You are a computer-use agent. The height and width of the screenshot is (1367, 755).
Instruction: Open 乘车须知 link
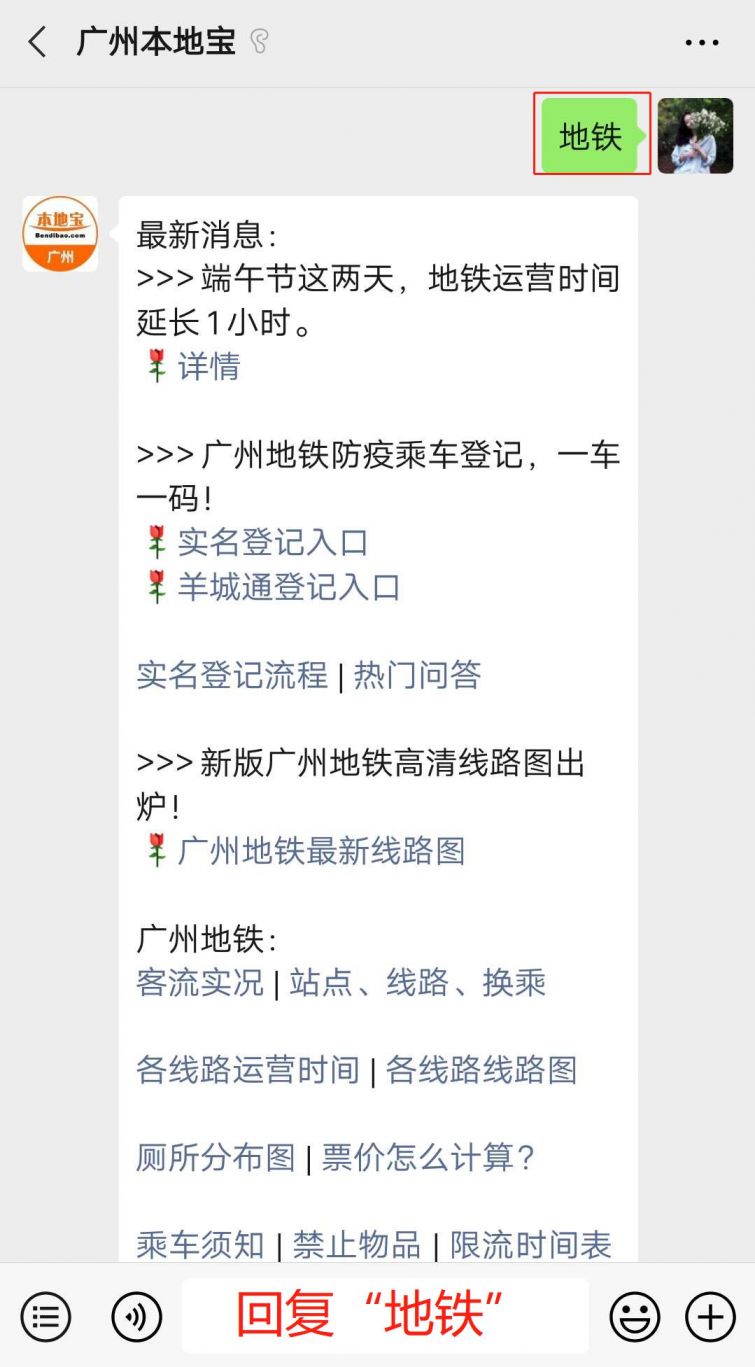tap(200, 1245)
